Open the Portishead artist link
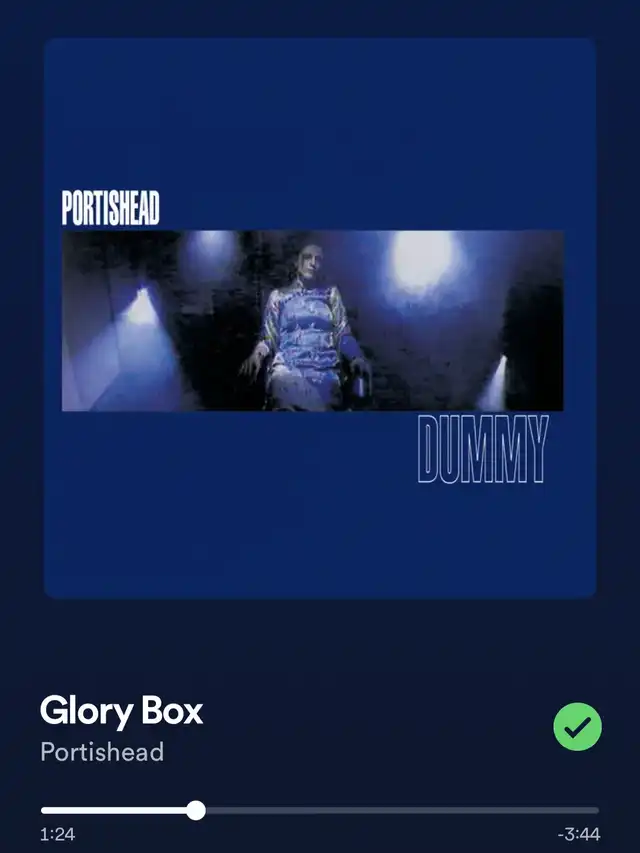The height and width of the screenshot is (853, 640). 101,752
